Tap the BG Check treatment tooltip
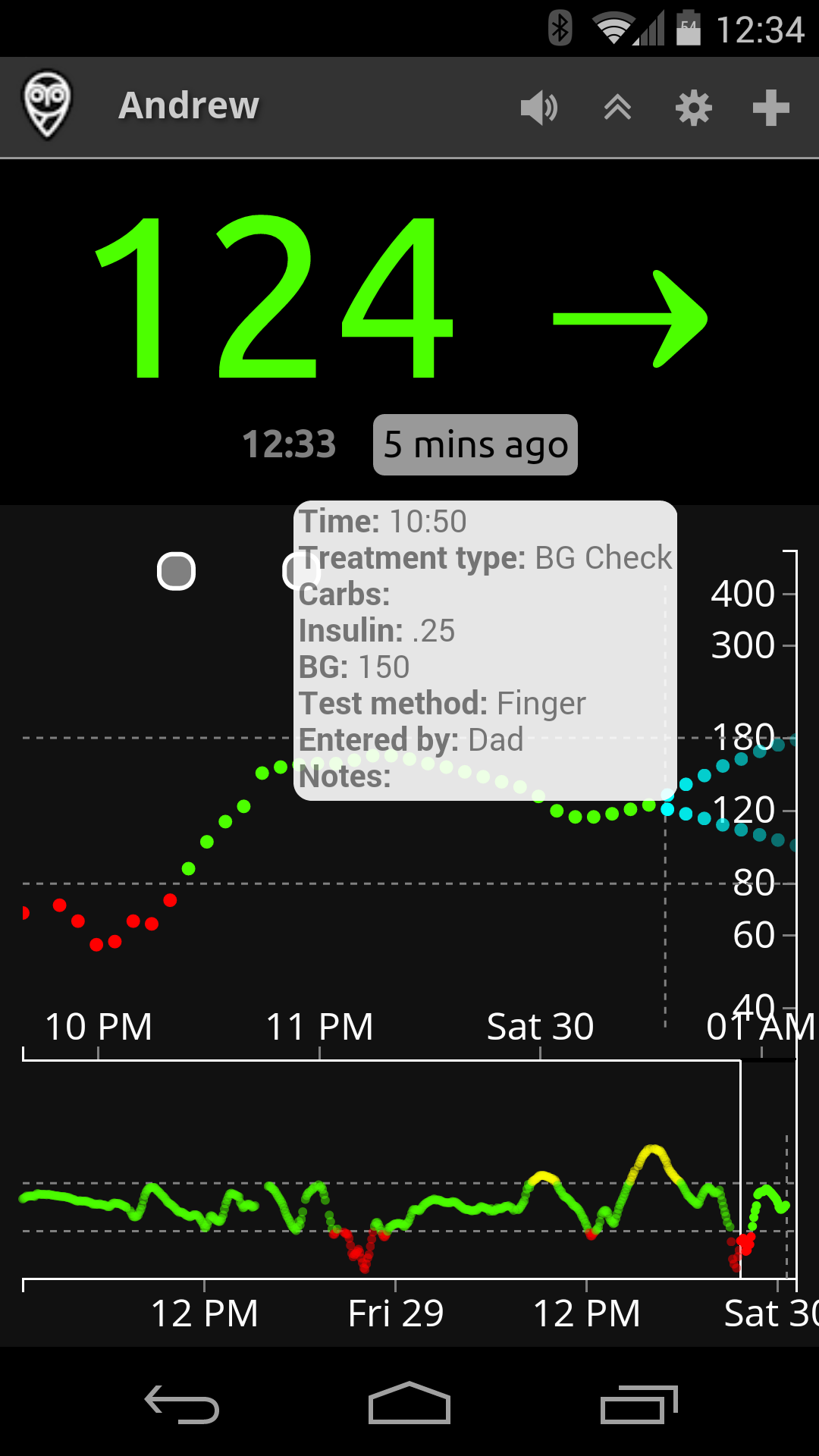 point(485,650)
